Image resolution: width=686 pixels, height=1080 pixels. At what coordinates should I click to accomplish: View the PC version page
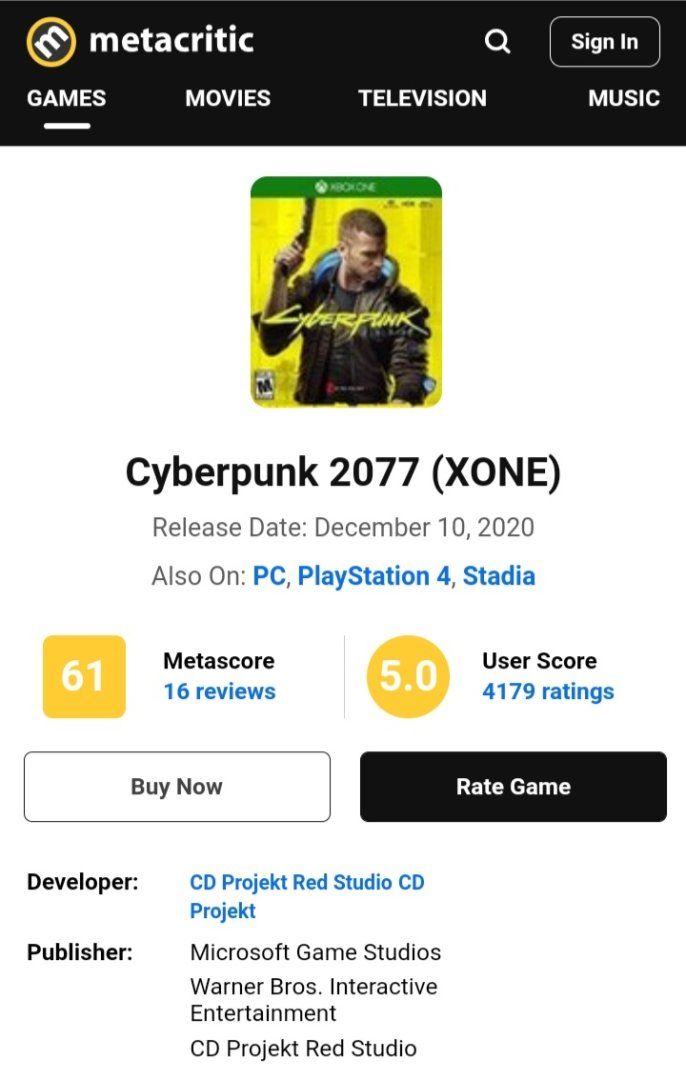pos(269,576)
